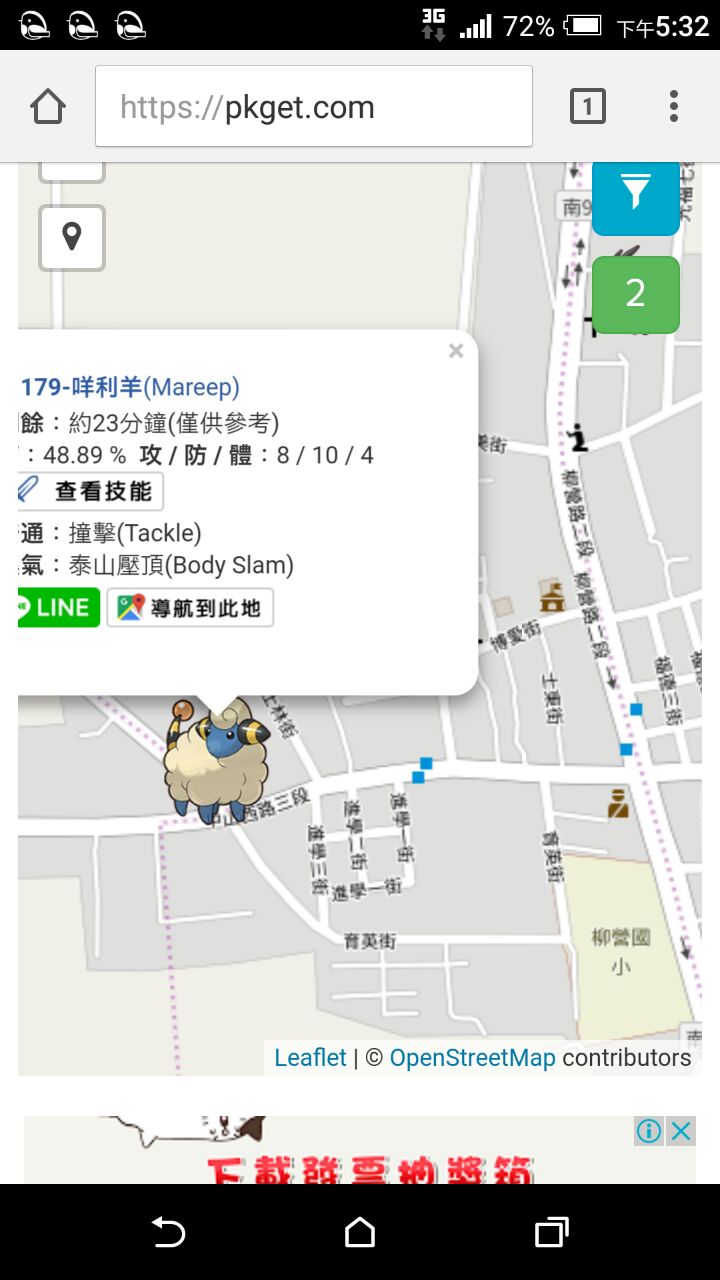This screenshot has width=720, height=1280.
Task: Open the 179-咩利羊 (Mareep) title link
Action: click(130, 387)
